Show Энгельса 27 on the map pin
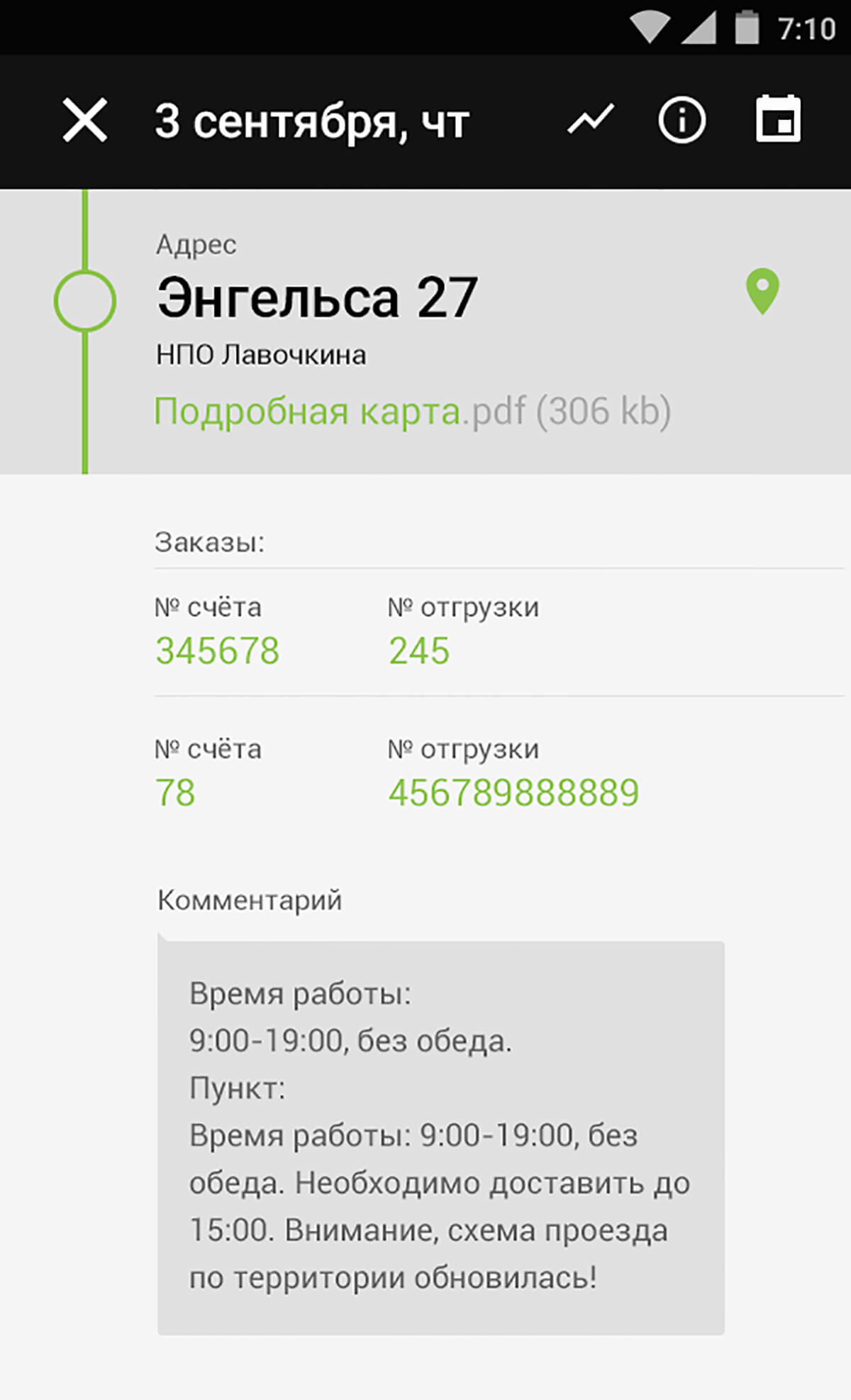Viewport: 851px width, 1400px height. click(x=762, y=292)
